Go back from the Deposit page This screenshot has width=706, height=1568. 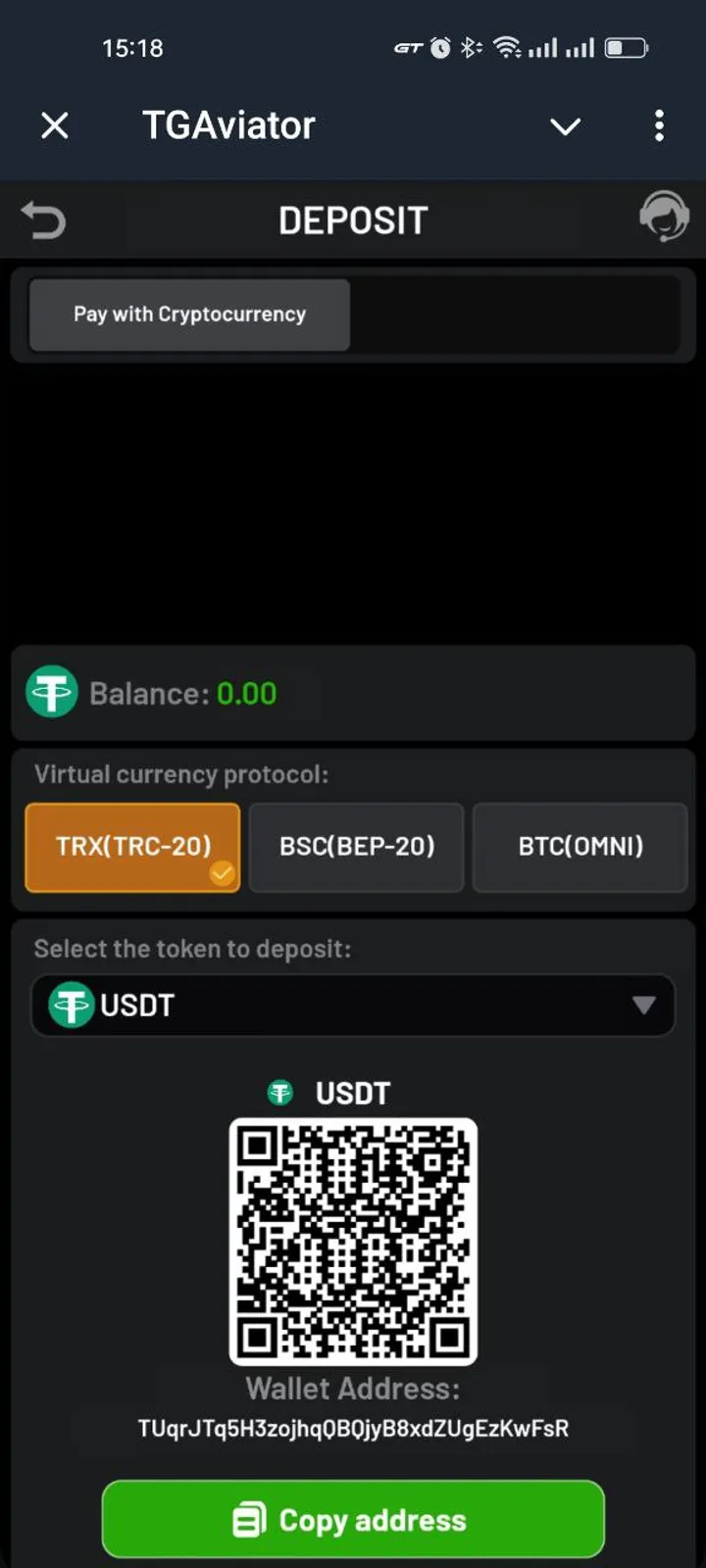tap(44, 220)
